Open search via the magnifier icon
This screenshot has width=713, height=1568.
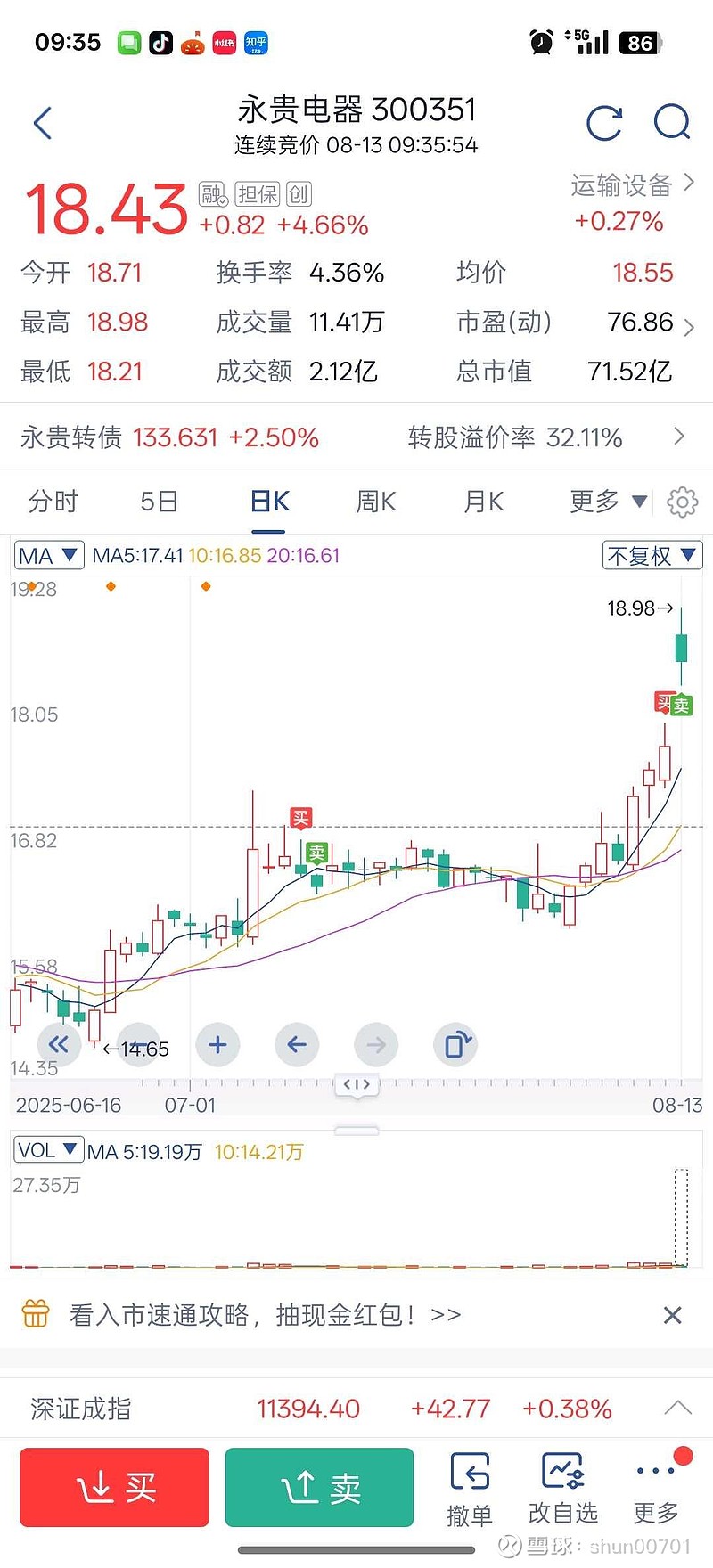tap(671, 123)
